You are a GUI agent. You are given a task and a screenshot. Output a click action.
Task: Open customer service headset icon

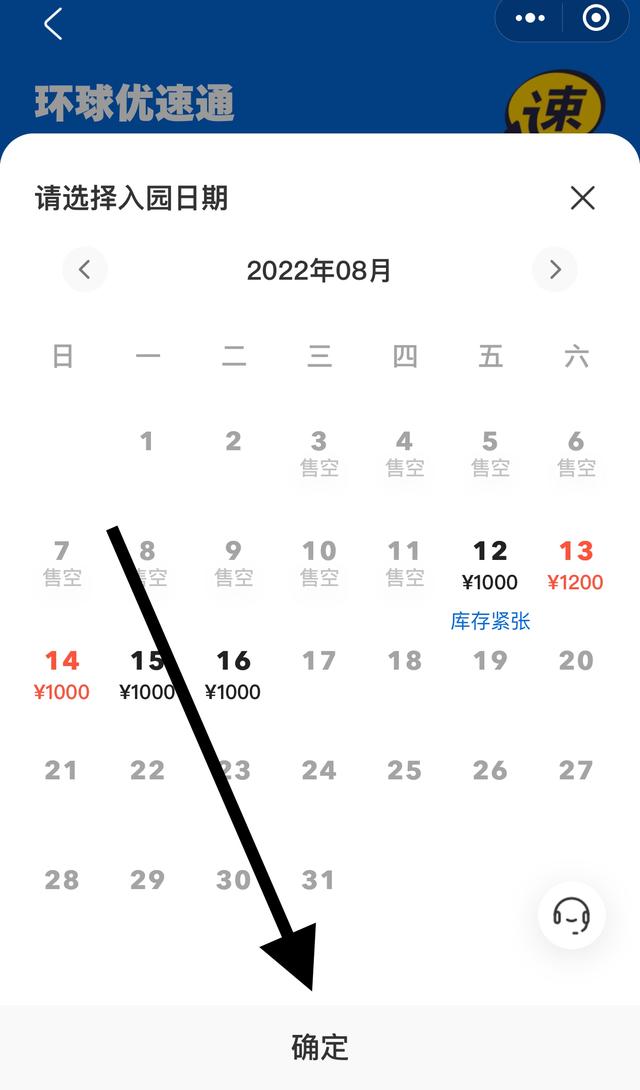(x=572, y=915)
